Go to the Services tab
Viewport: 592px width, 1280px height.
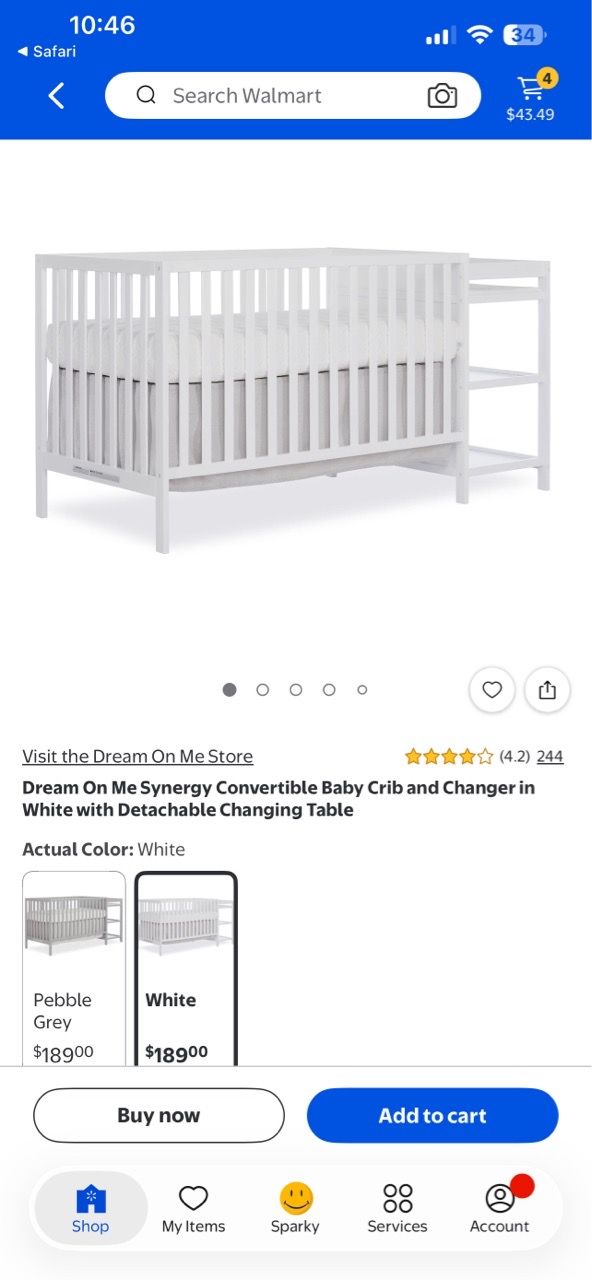click(397, 1208)
